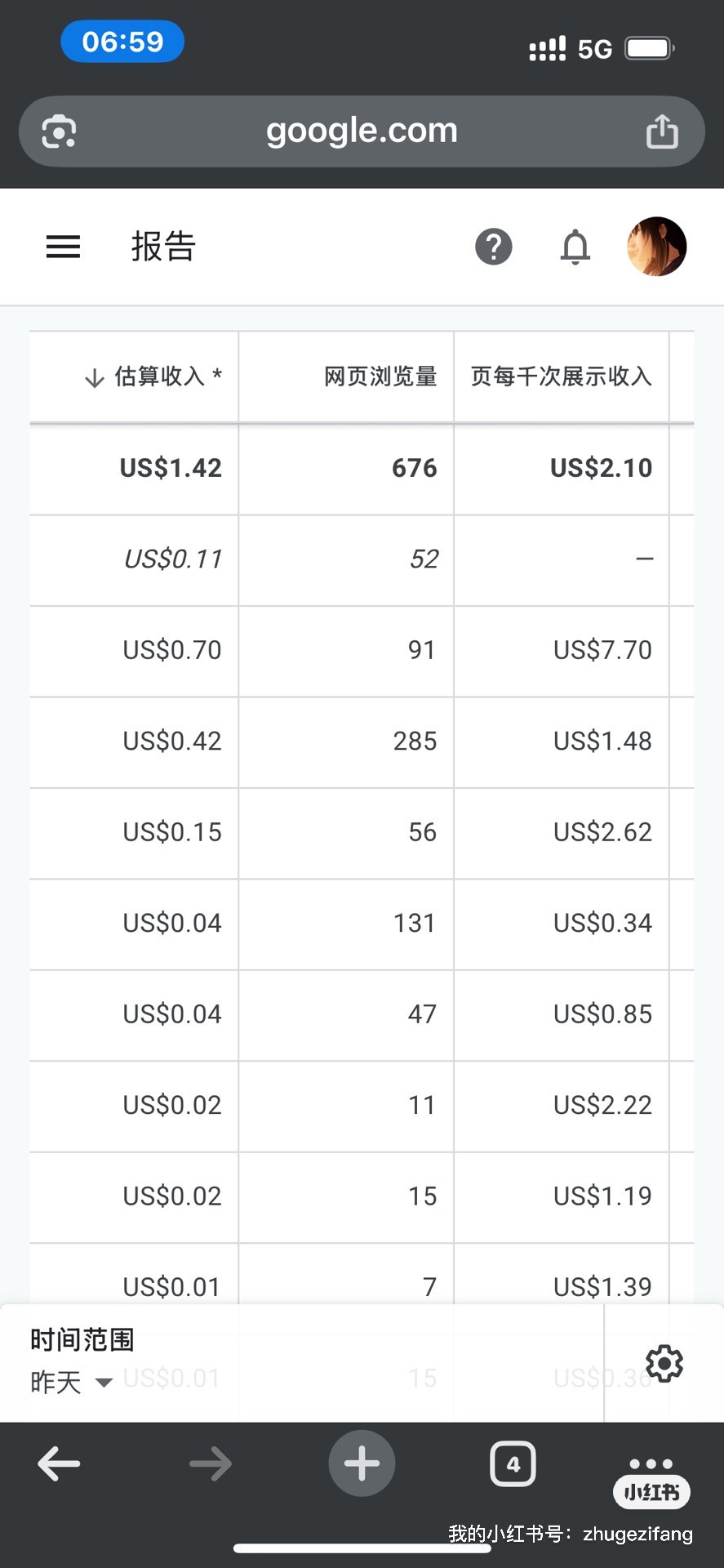This screenshot has height=1568, width=724.
Task: Sort by the 页每千次展示收入 column header
Action: point(562,376)
